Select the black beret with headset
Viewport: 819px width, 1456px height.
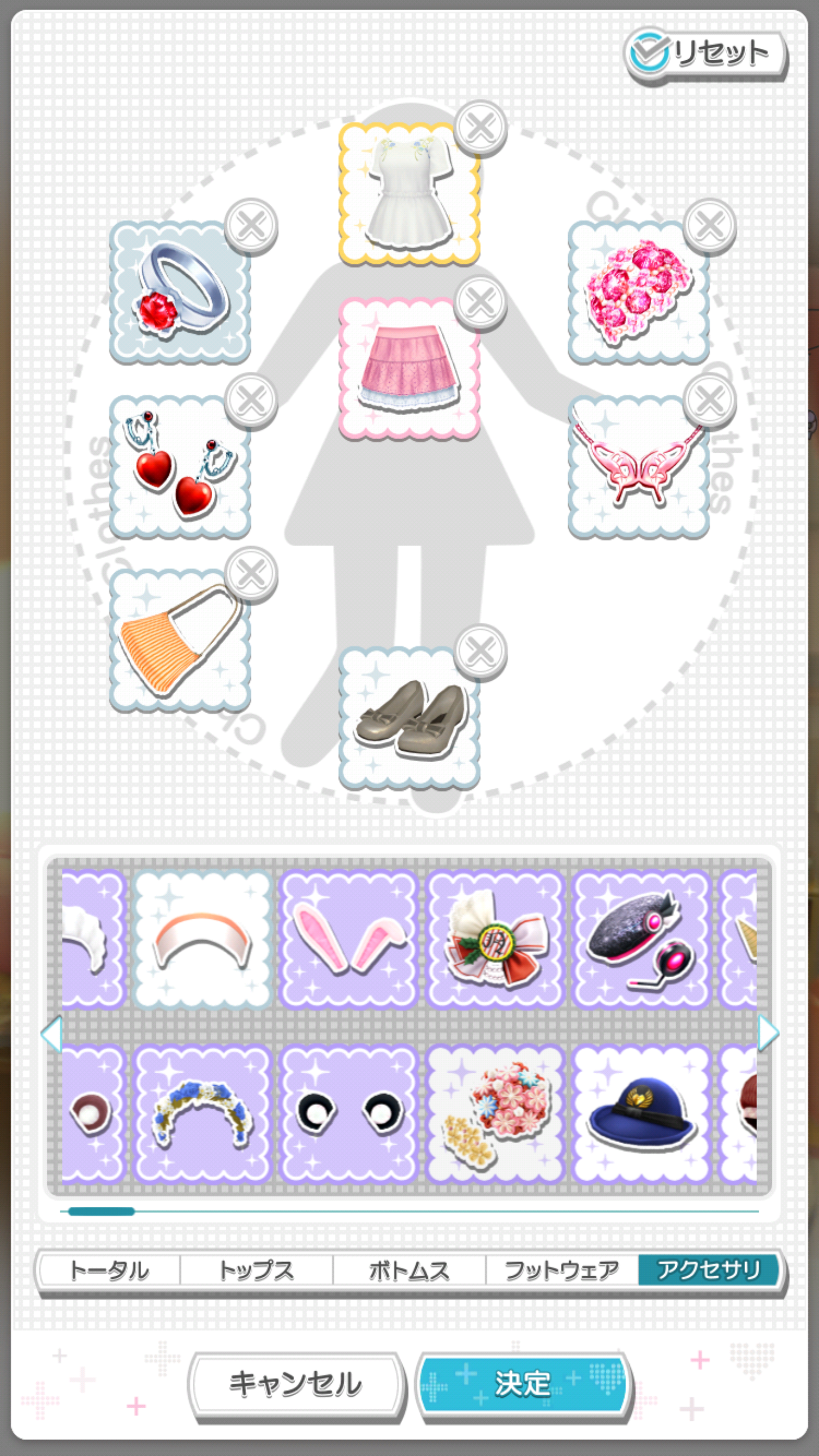[641, 940]
